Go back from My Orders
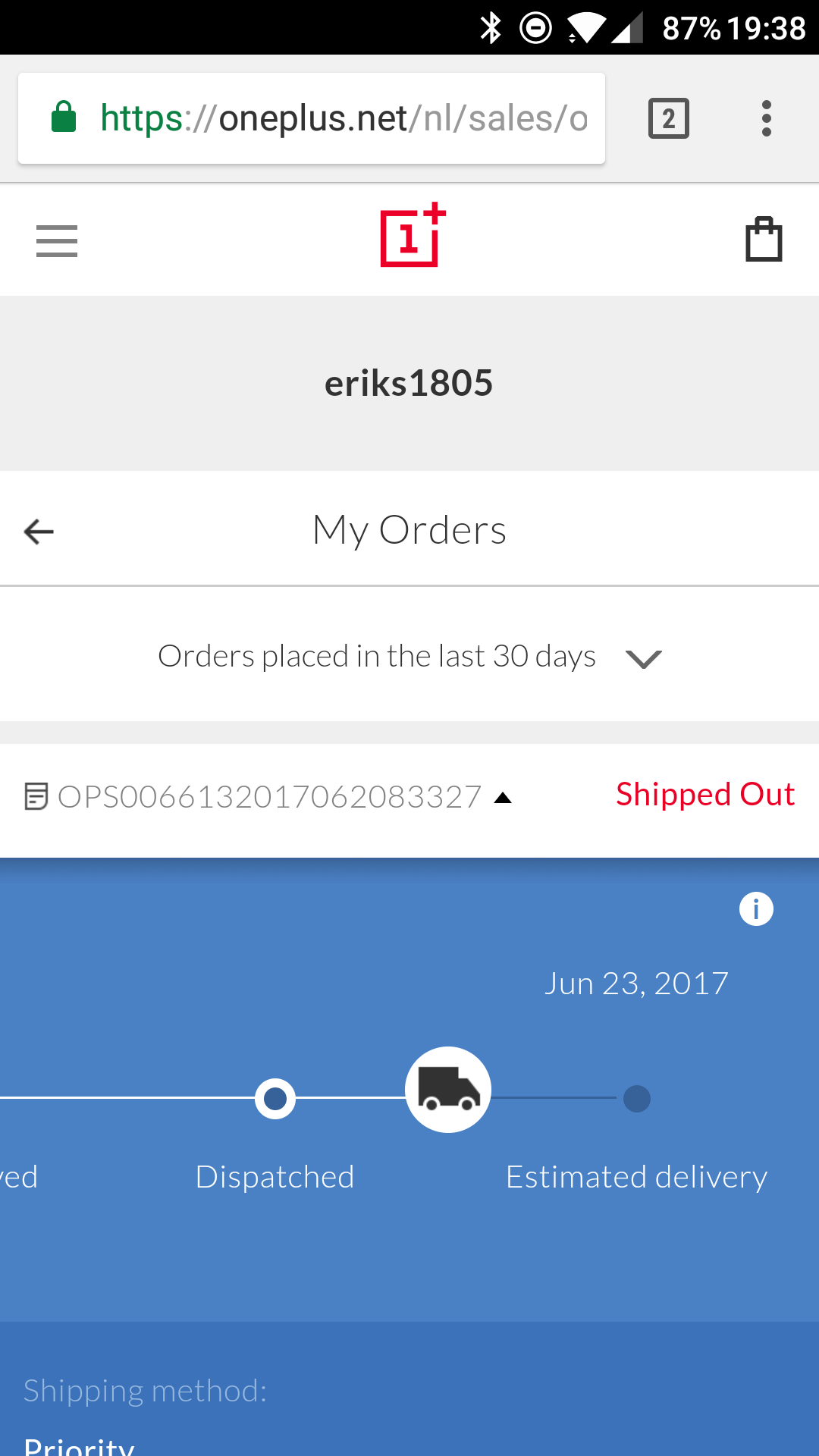The height and width of the screenshot is (1456, 819). [x=39, y=531]
